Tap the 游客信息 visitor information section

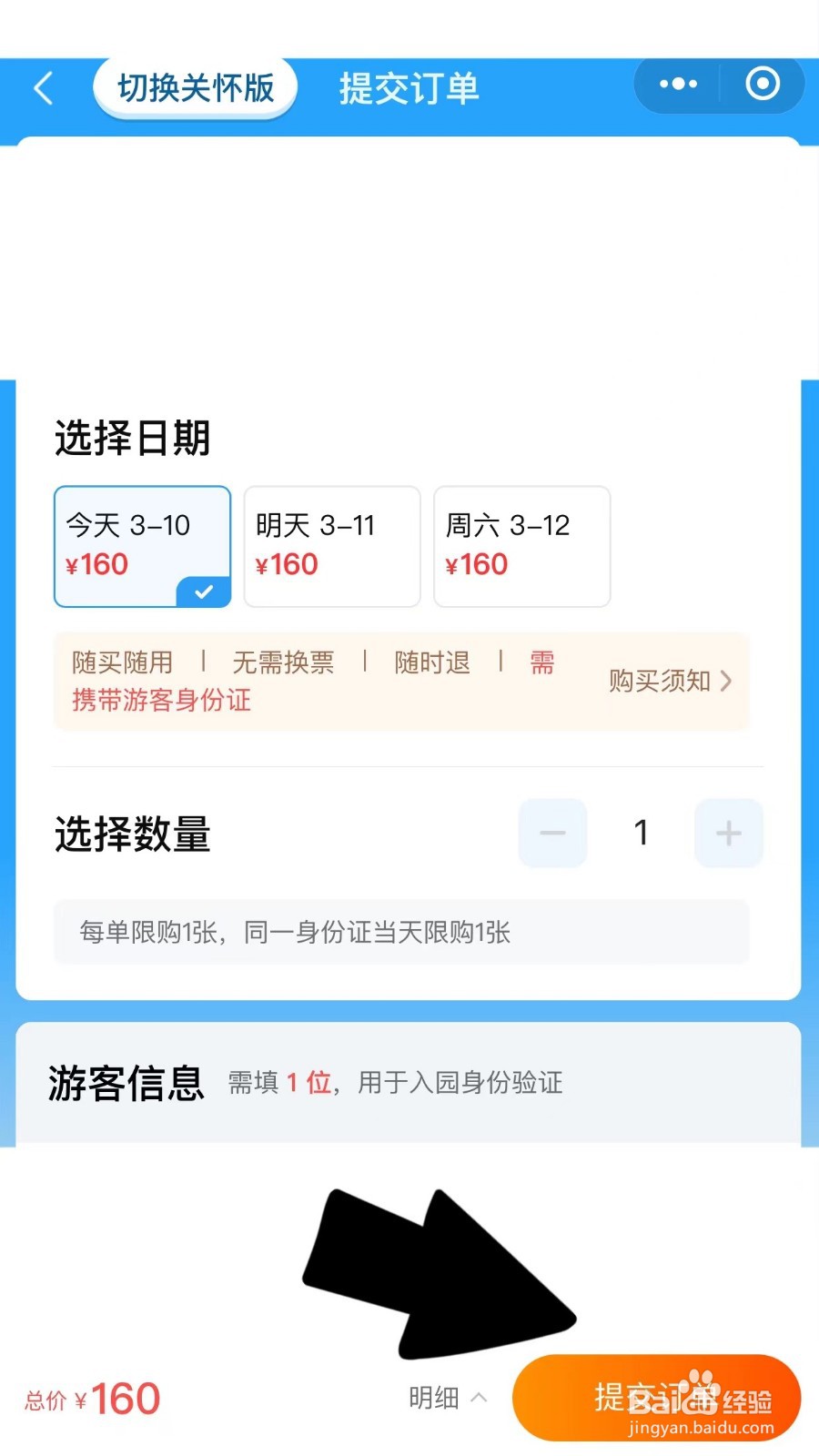pos(125,1083)
